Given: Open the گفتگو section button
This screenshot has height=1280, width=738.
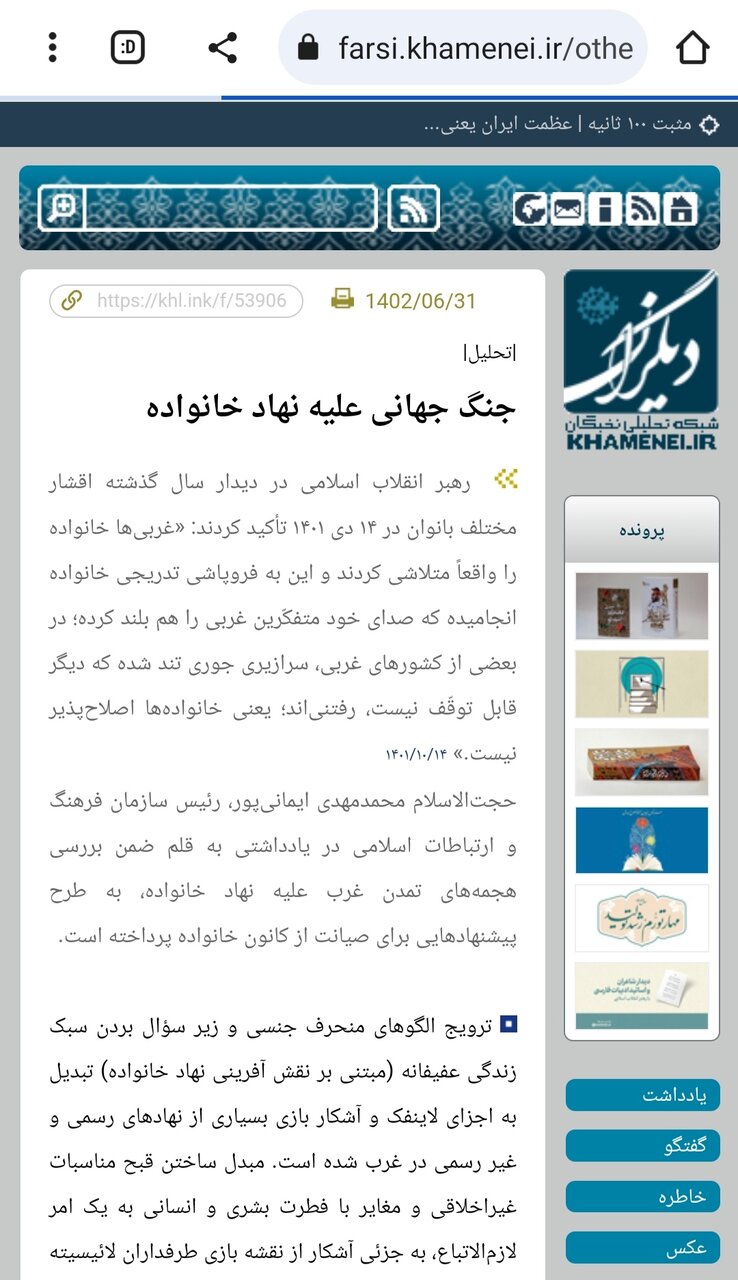Looking at the screenshot, I should [641, 1146].
